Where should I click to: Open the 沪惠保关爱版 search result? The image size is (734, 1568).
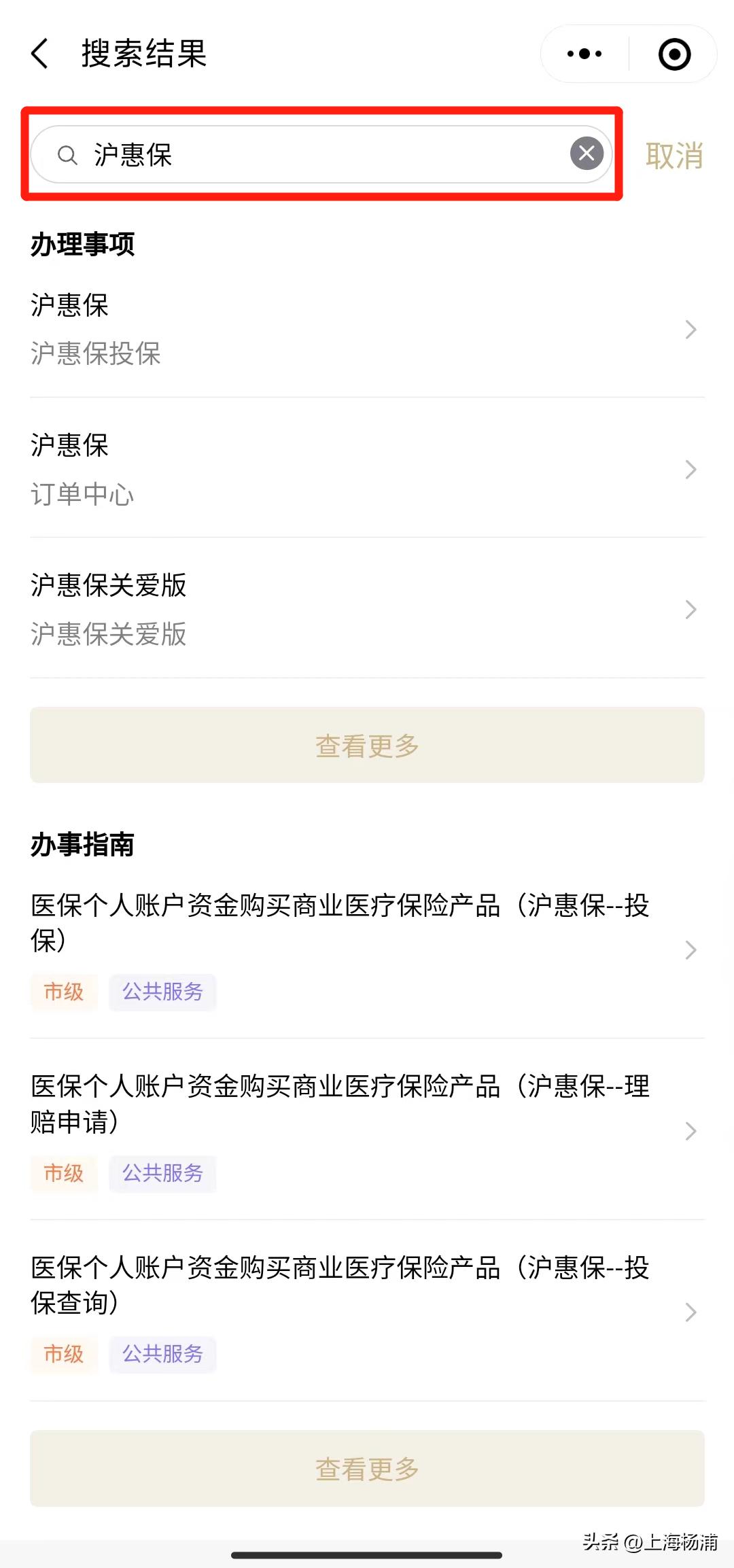pyautogui.click(x=272, y=610)
